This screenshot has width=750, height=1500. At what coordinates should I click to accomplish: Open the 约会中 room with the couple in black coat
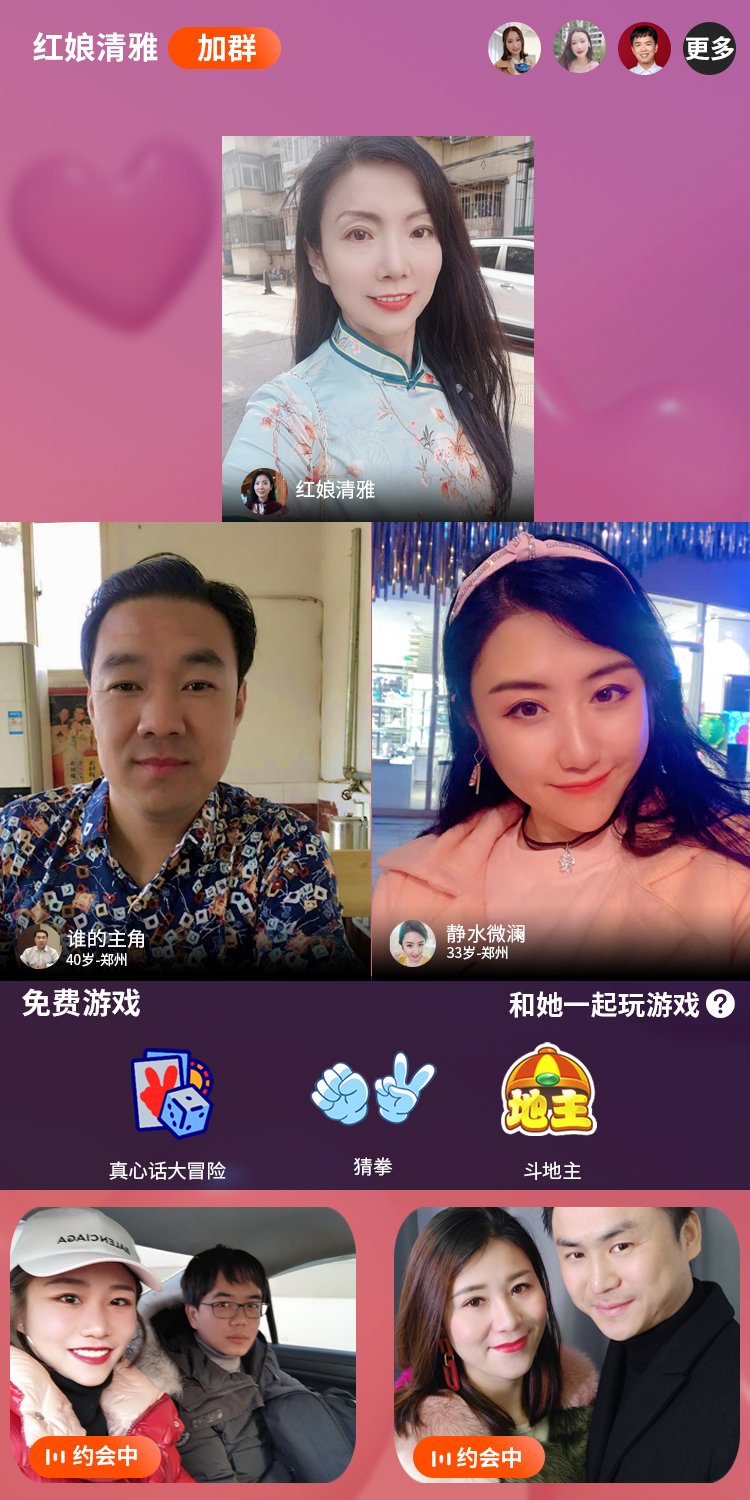pyautogui.click(x=567, y=1345)
